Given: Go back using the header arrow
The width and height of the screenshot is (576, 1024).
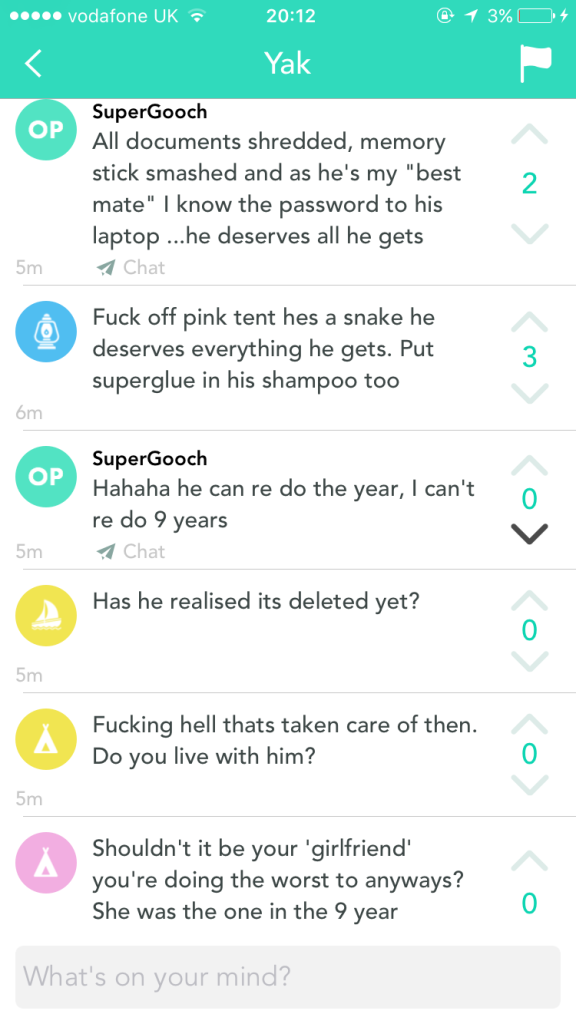Looking at the screenshot, I should [x=33, y=63].
